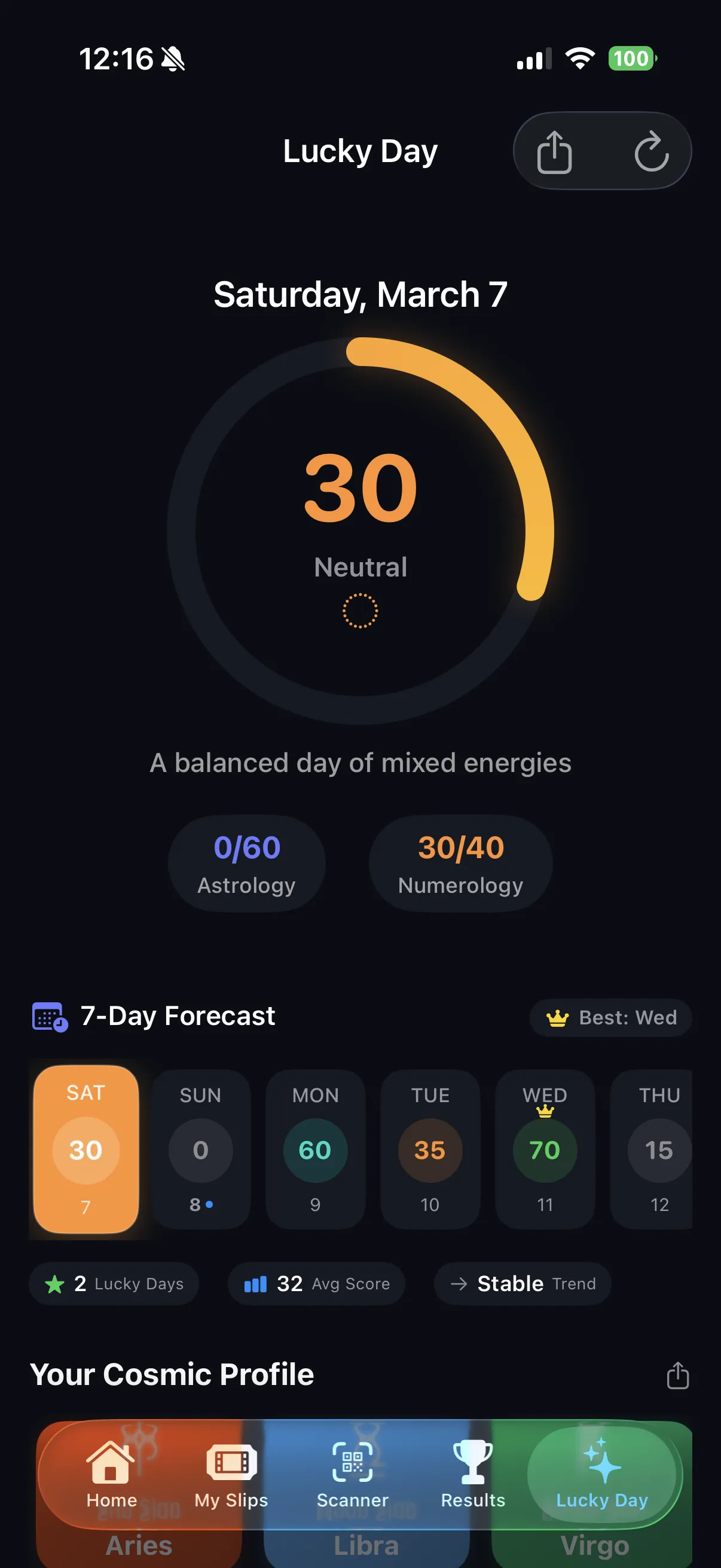Image resolution: width=721 pixels, height=1568 pixels.
Task: Expand the Stable Trend stat chip
Action: (x=522, y=1284)
